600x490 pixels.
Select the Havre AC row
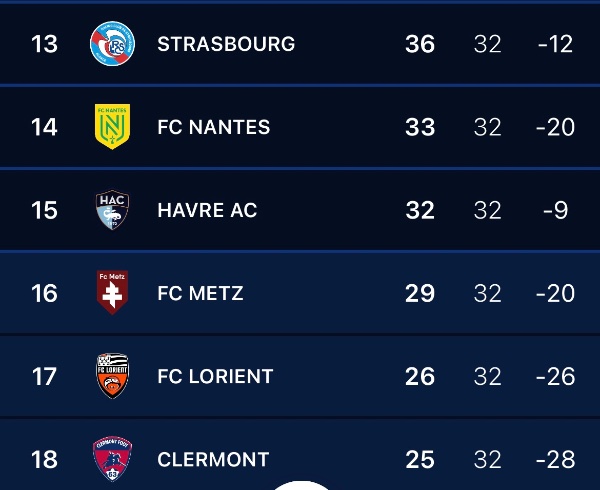click(x=207, y=210)
